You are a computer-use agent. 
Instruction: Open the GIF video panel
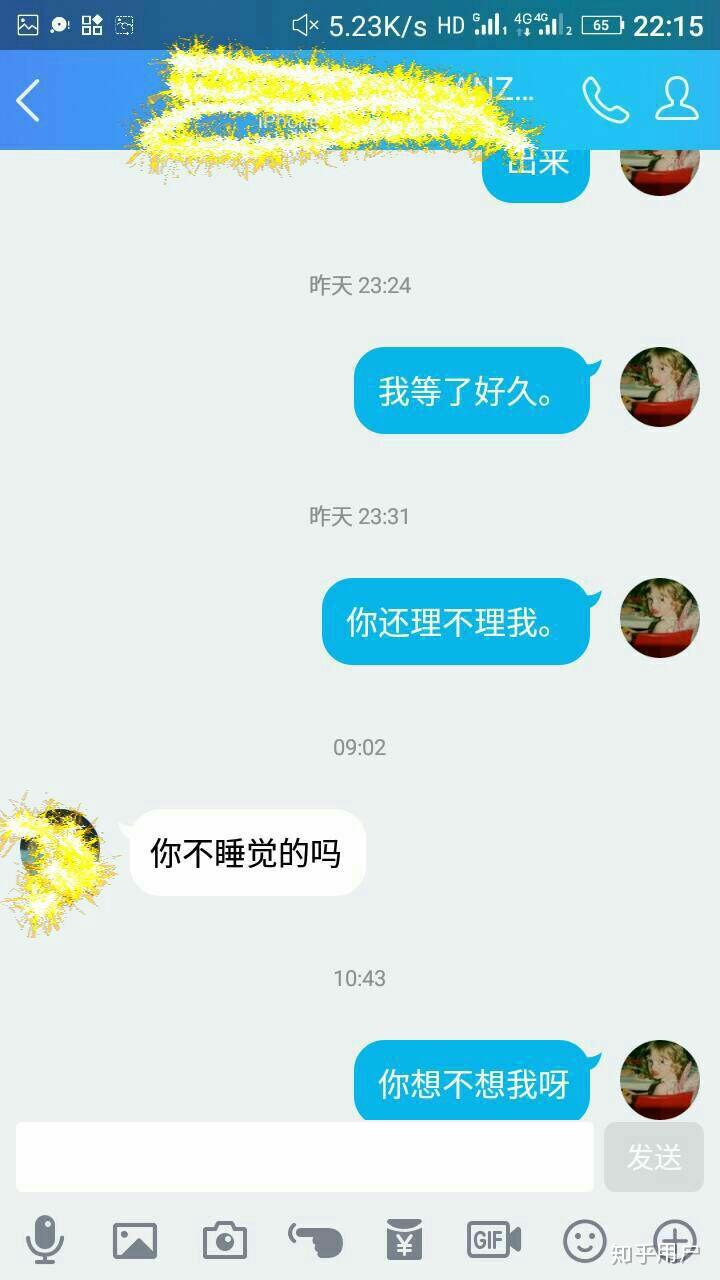point(494,1241)
